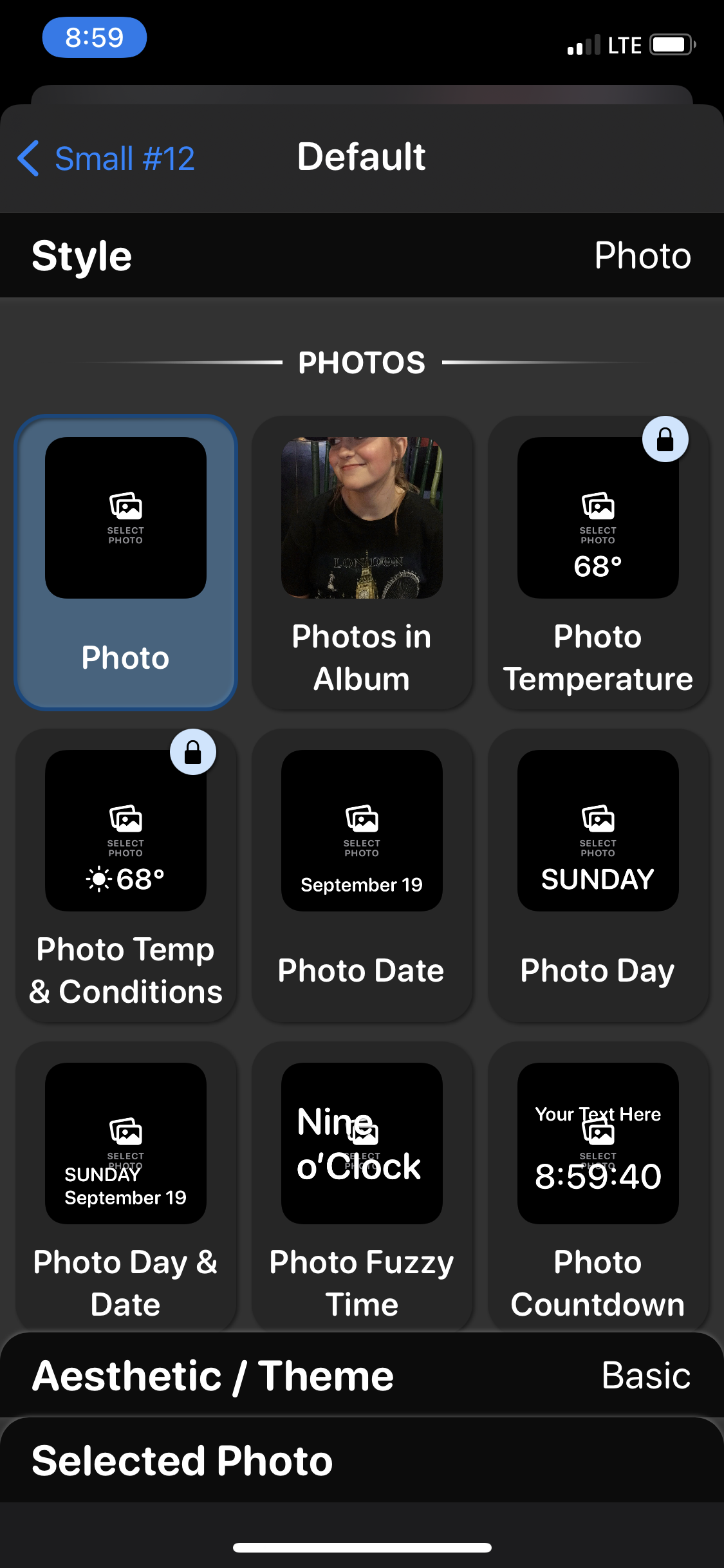Go back to Small #12
The width and height of the screenshot is (724, 1568).
107,158
